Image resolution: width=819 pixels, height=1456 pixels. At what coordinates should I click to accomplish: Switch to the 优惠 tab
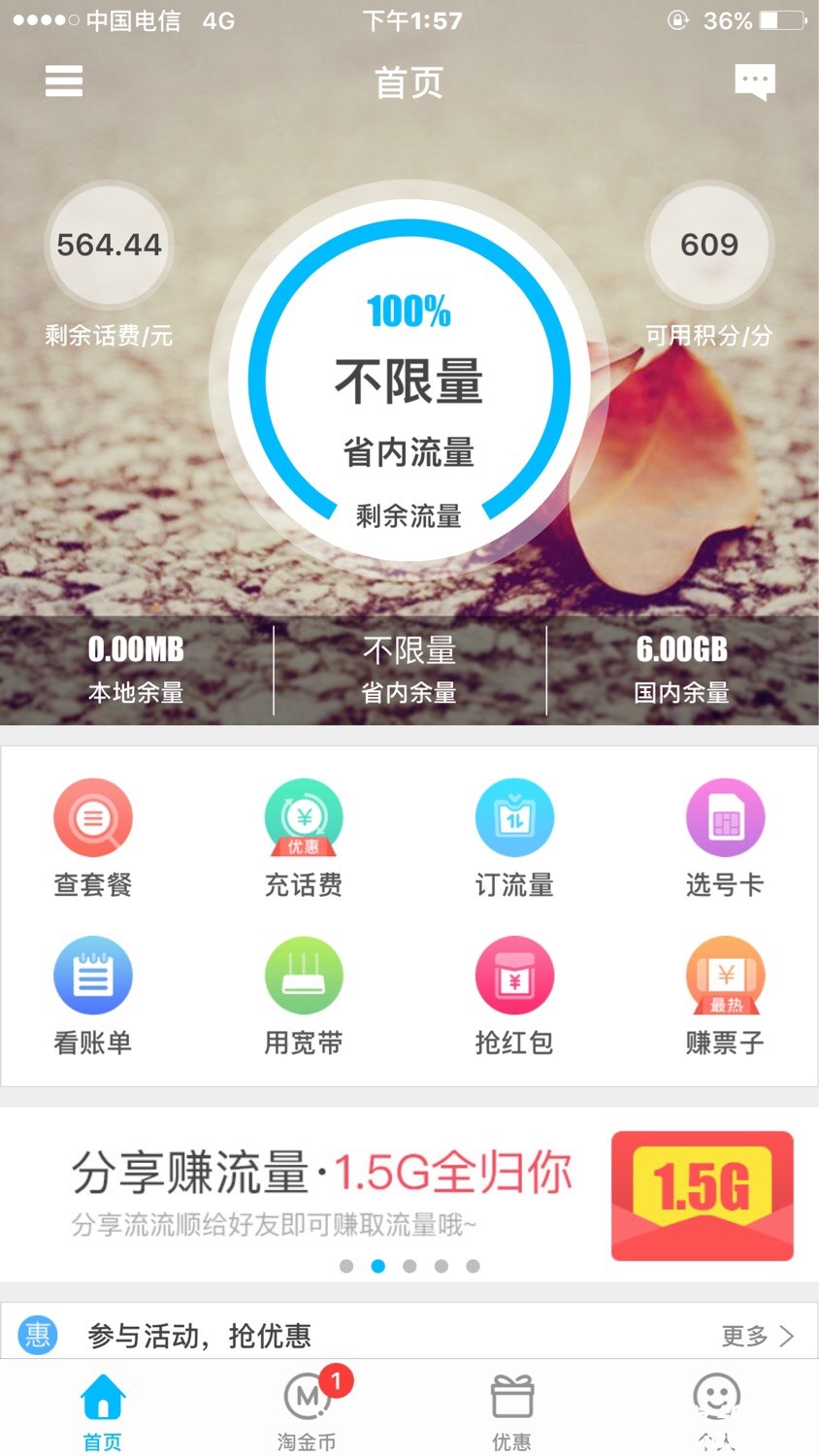511,1410
